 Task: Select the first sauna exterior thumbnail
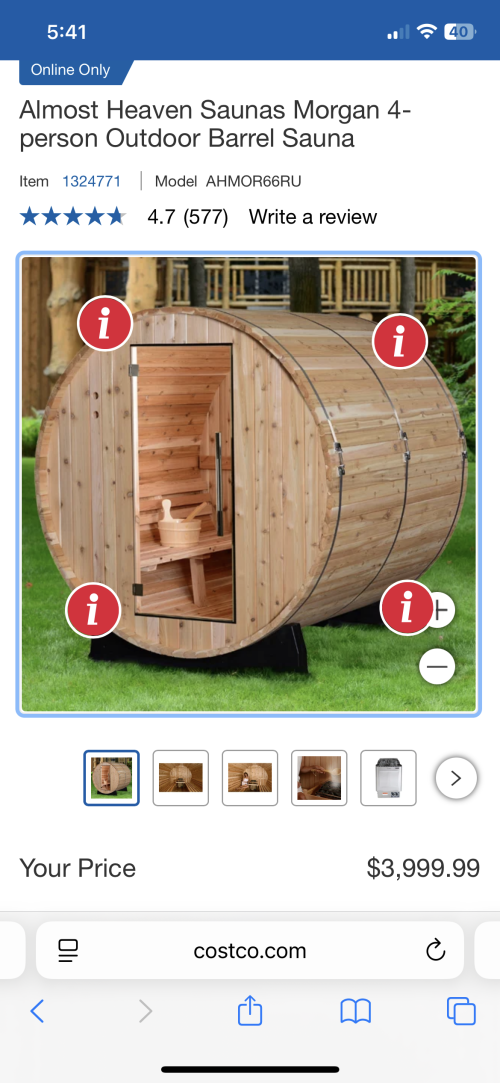(x=111, y=778)
